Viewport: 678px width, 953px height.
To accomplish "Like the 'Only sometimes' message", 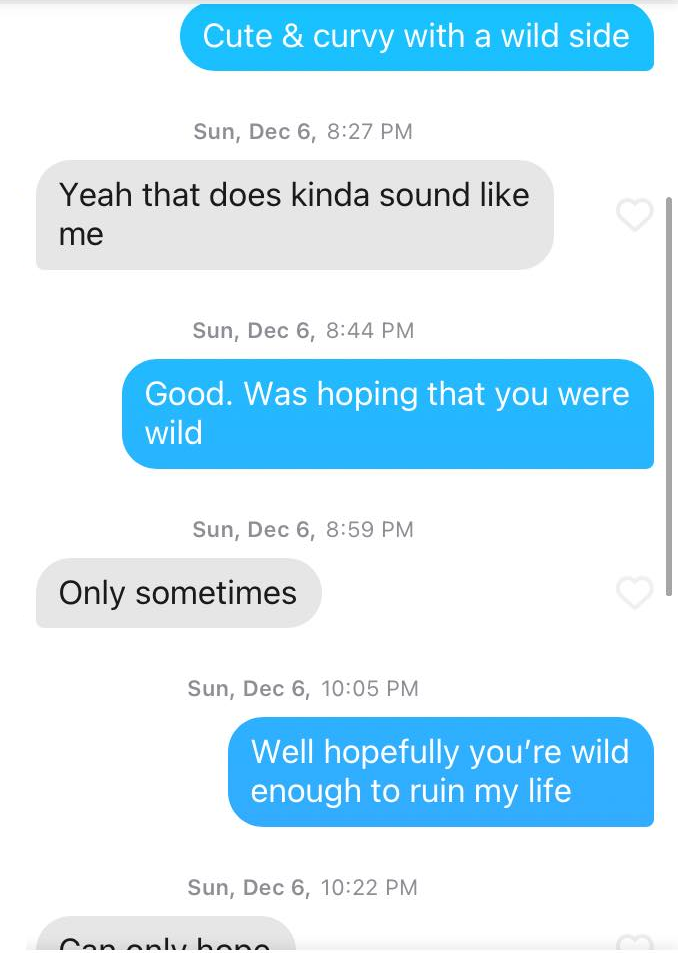I will (634, 593).
